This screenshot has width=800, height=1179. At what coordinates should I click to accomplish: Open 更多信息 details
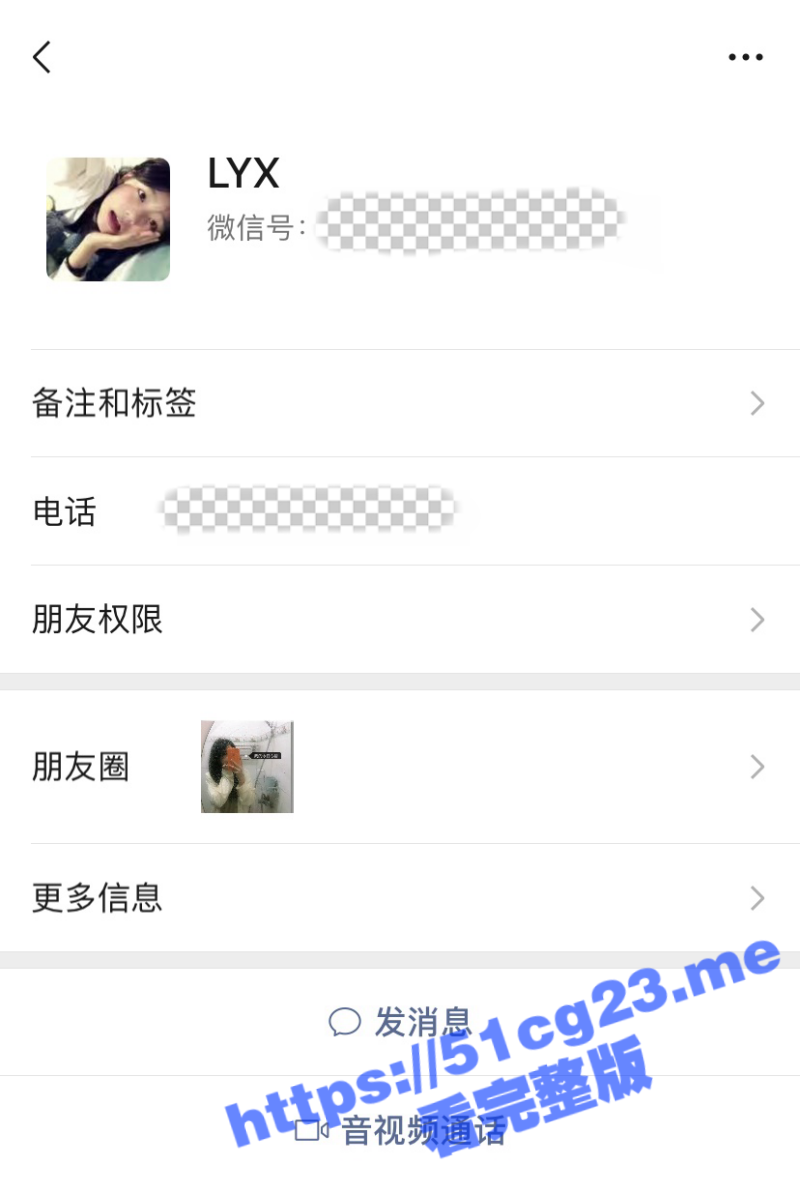[x=400, y=898]
